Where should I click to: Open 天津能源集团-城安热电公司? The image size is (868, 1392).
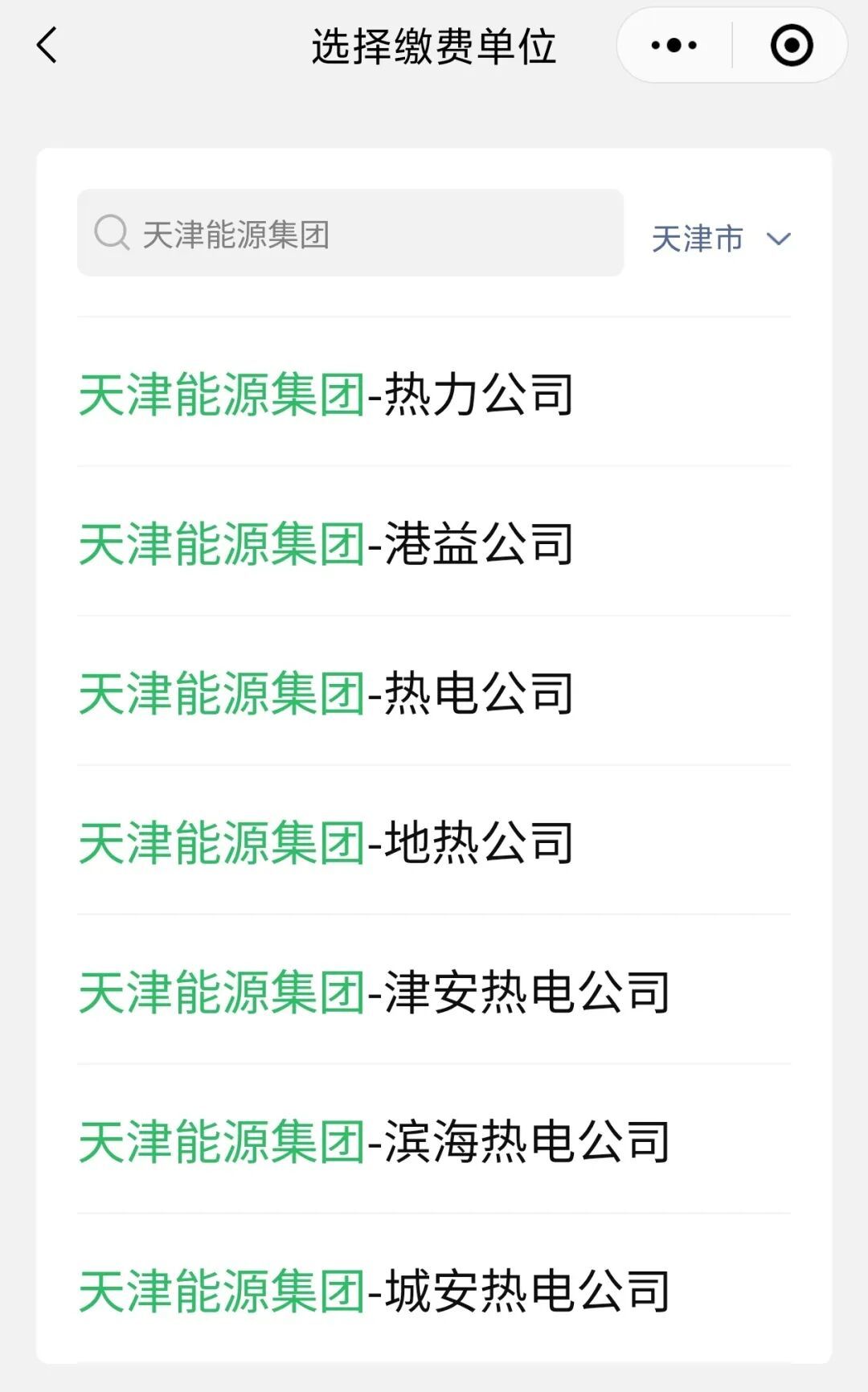(434, 1290)
